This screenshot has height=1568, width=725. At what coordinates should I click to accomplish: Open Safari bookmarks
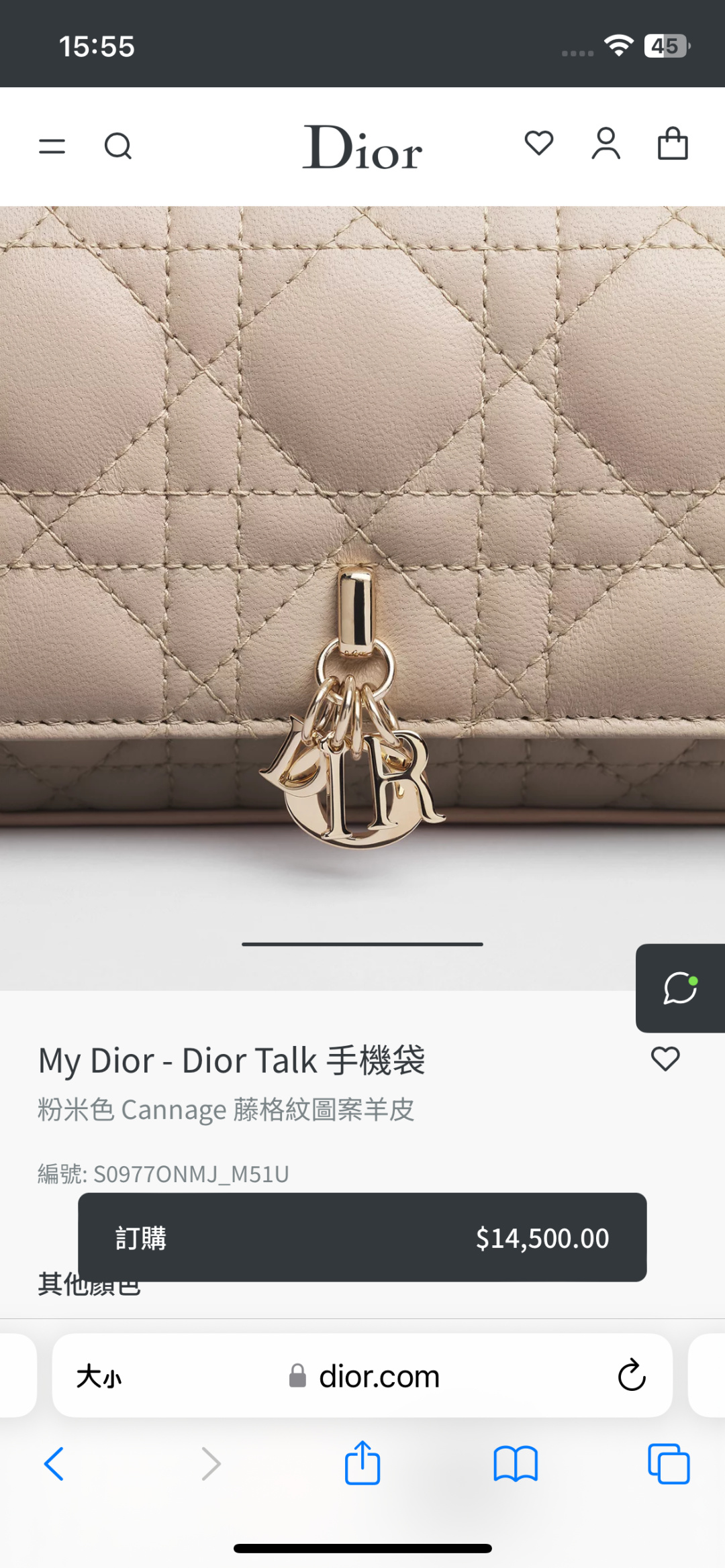point(516,1463)
